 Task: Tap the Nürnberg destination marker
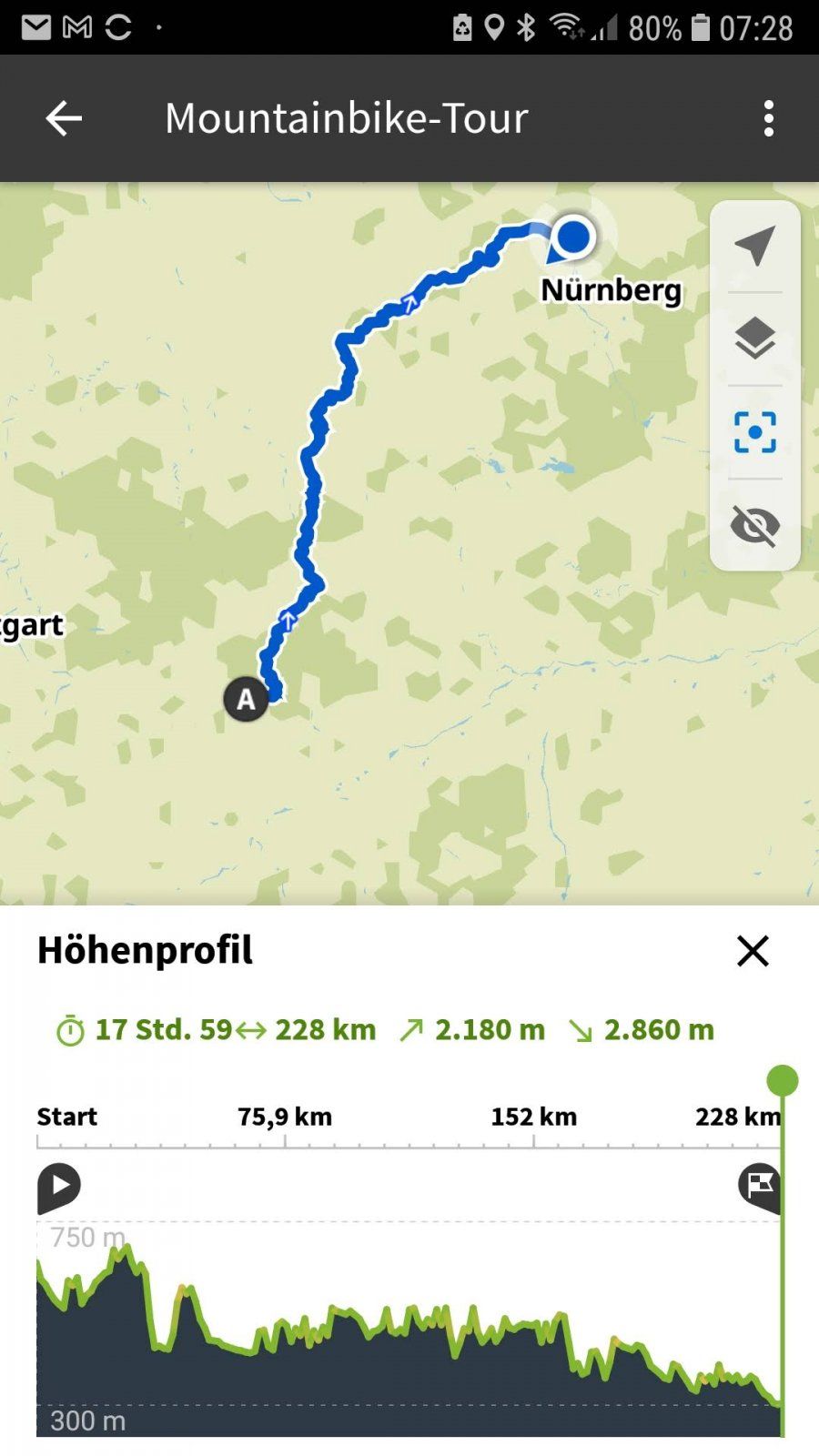tap(572, 238)
